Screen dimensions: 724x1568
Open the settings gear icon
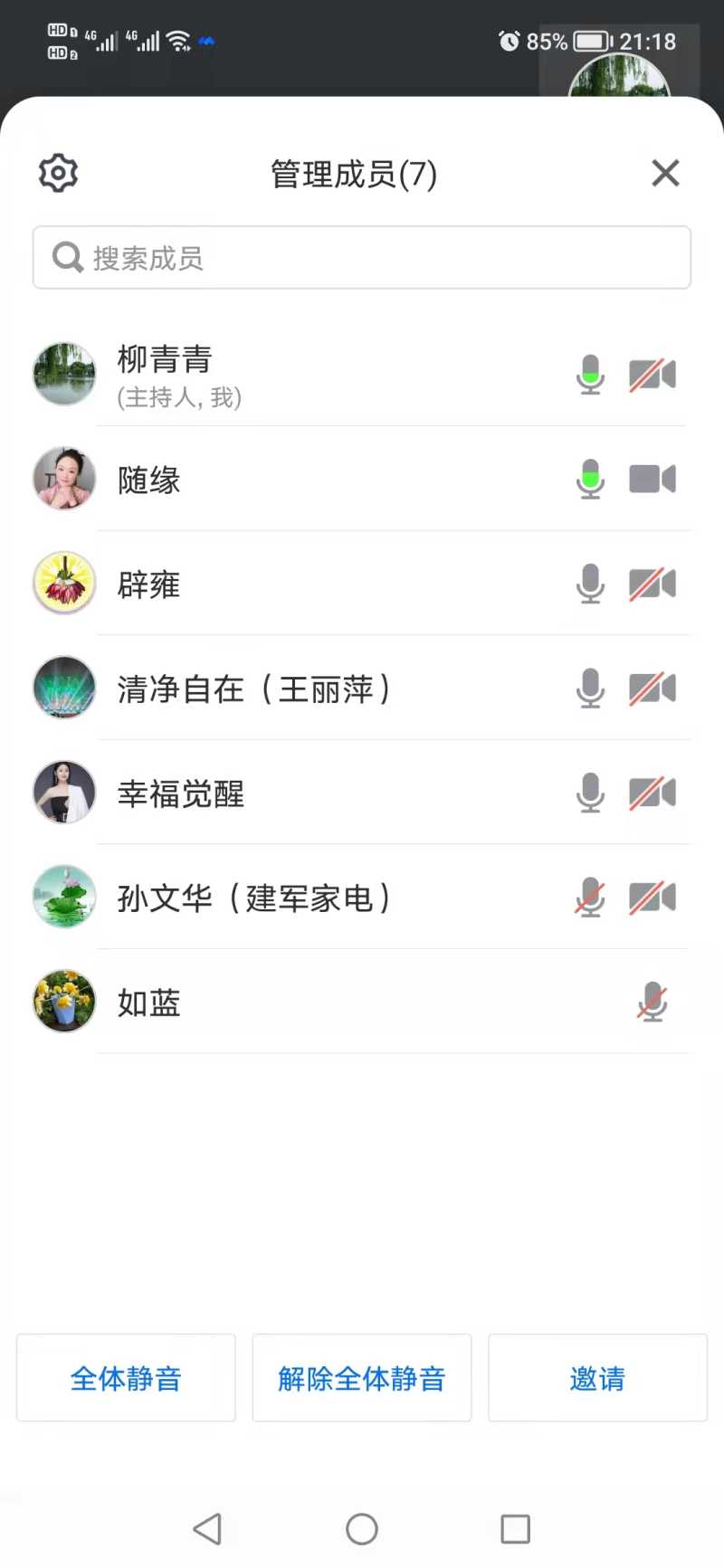pos(59,173)
